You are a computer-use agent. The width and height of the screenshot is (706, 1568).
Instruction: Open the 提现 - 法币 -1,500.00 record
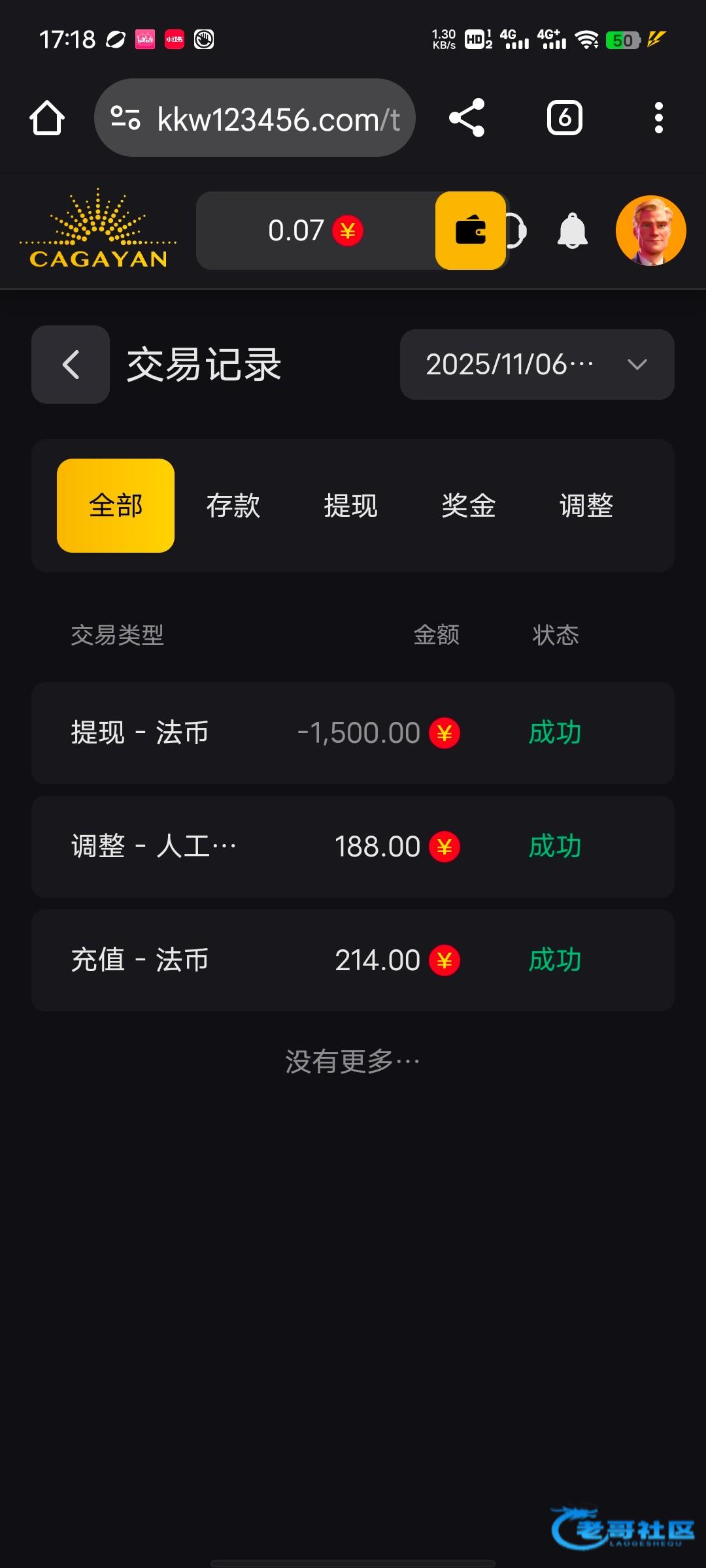click(x=353, y=733)
